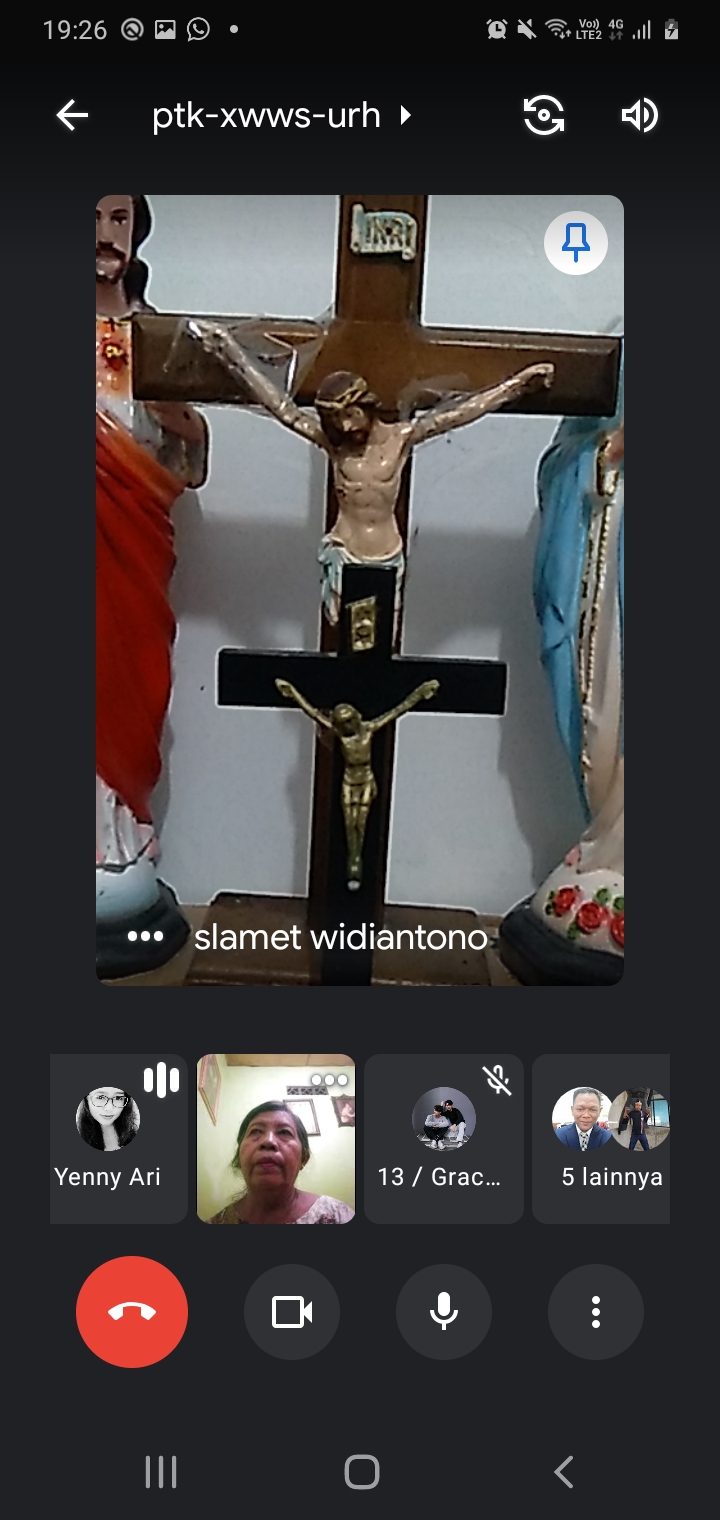
Task: Unpin slamet widiantono's video
Action: (x=576, y=243)
